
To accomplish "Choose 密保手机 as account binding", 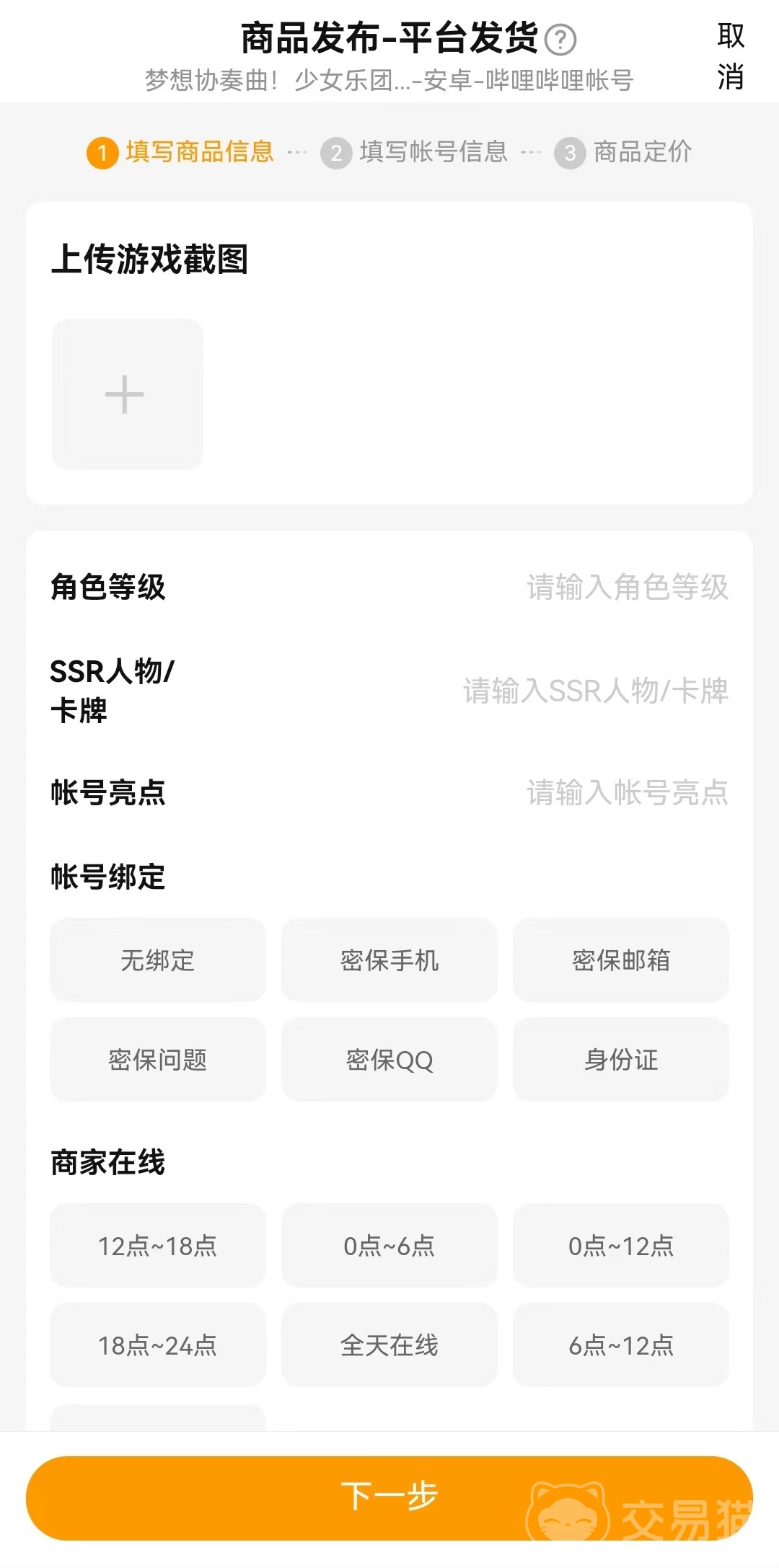I will click(389, 960).
